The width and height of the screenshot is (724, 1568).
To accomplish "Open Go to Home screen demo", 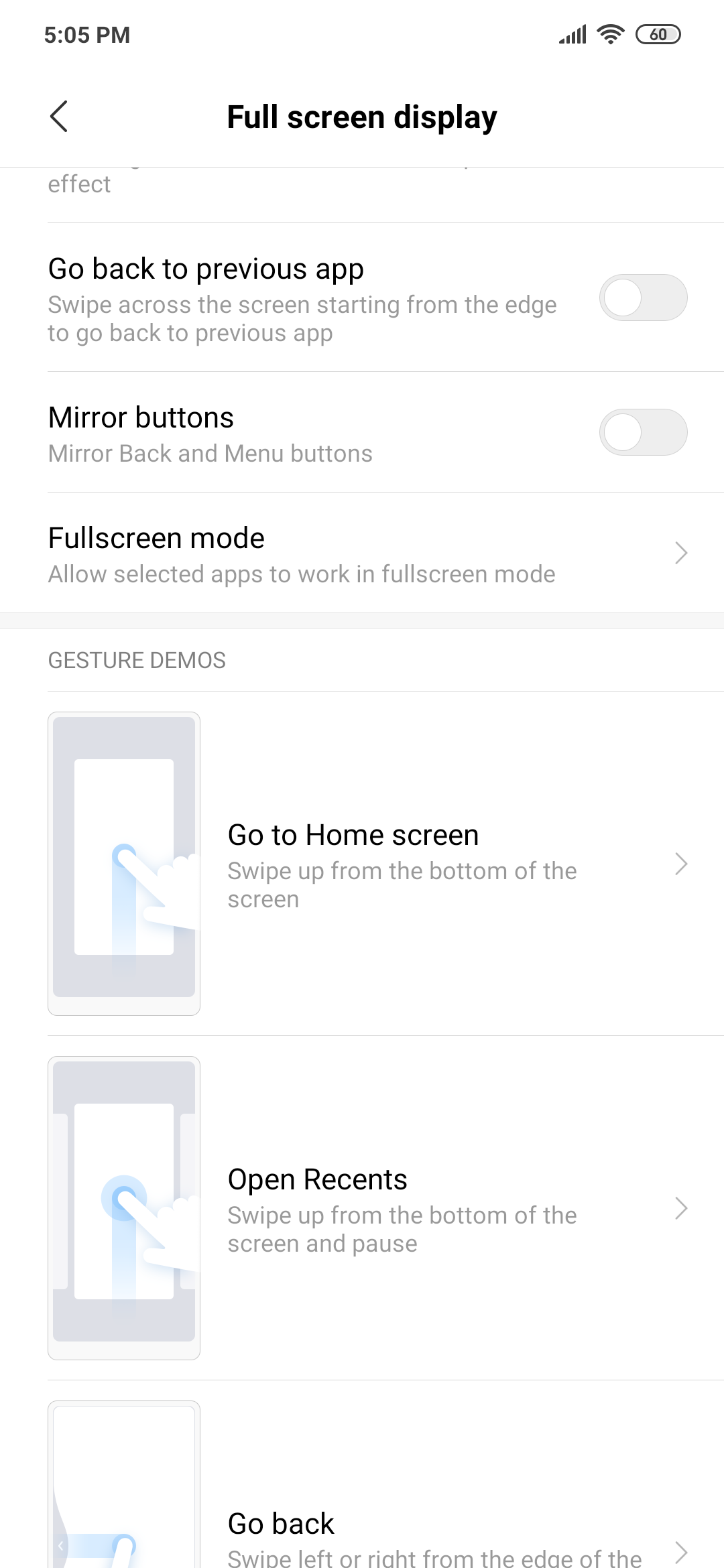I will click(x=362, y=864).
